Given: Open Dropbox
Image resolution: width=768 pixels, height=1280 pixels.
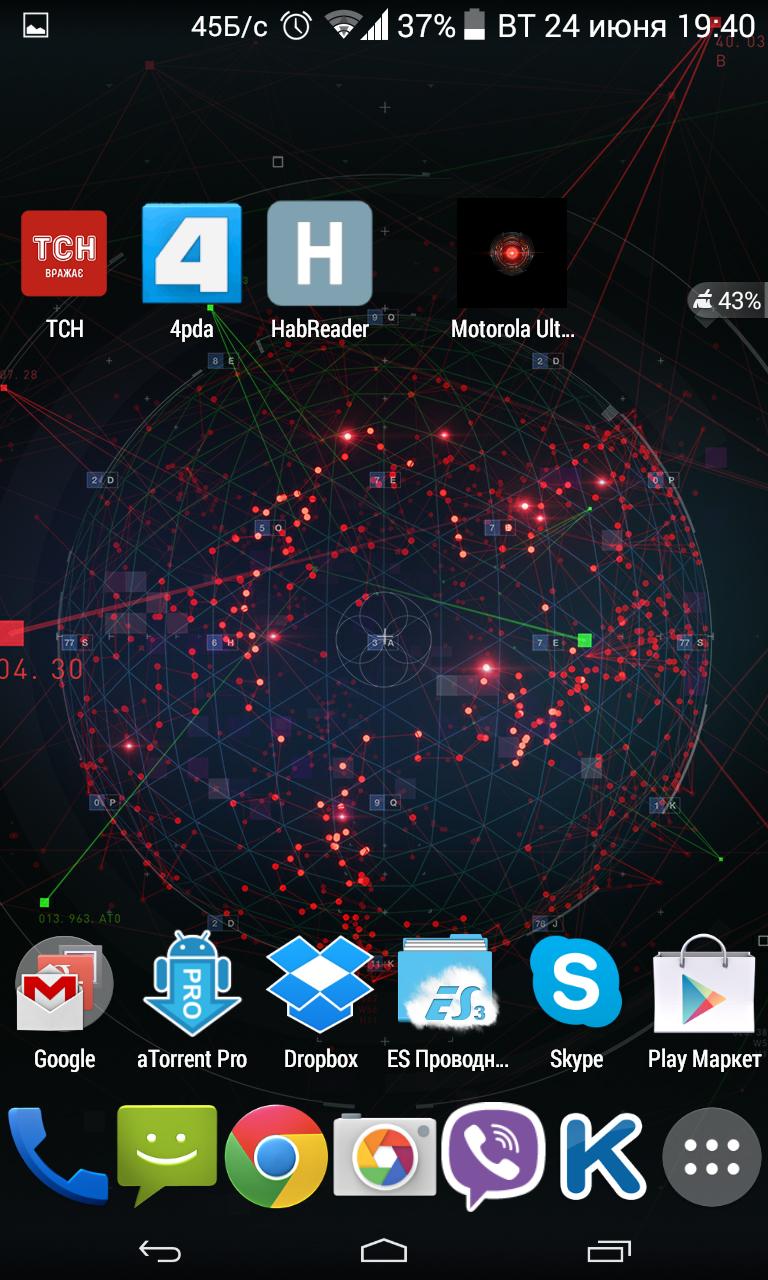Looking at the screenshot, I should [320, 986].
